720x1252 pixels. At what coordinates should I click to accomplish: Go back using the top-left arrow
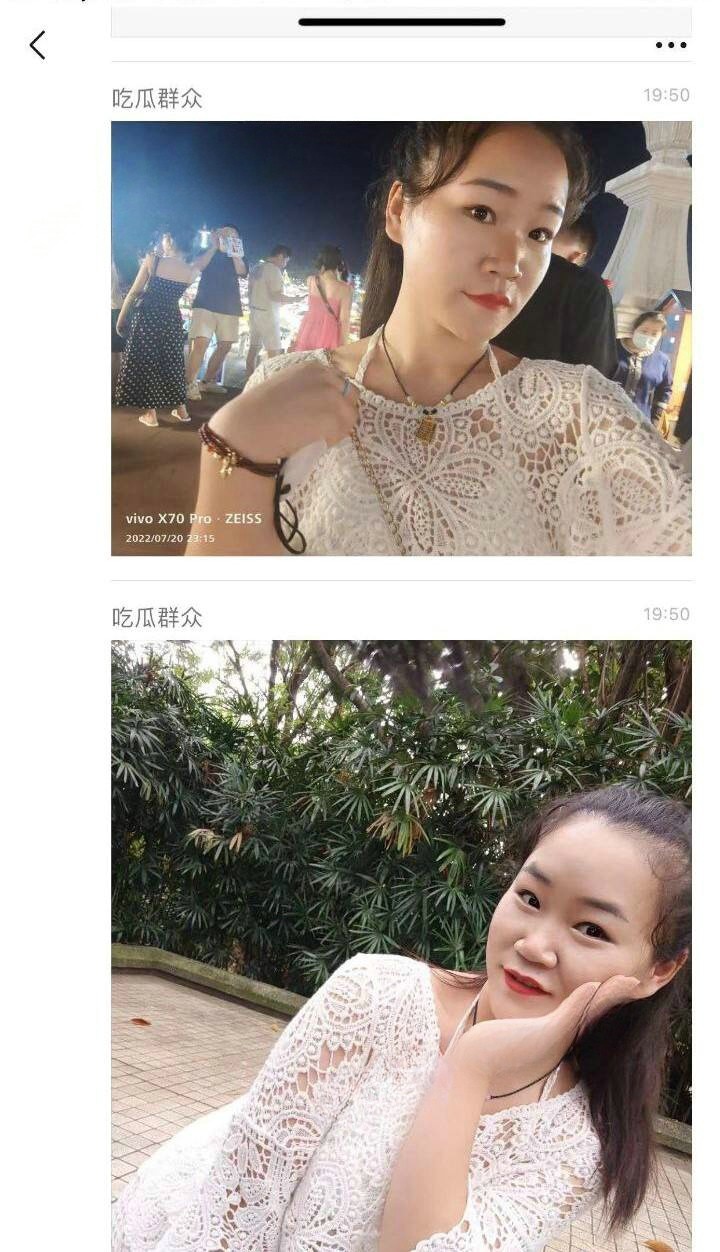(37, 45)
